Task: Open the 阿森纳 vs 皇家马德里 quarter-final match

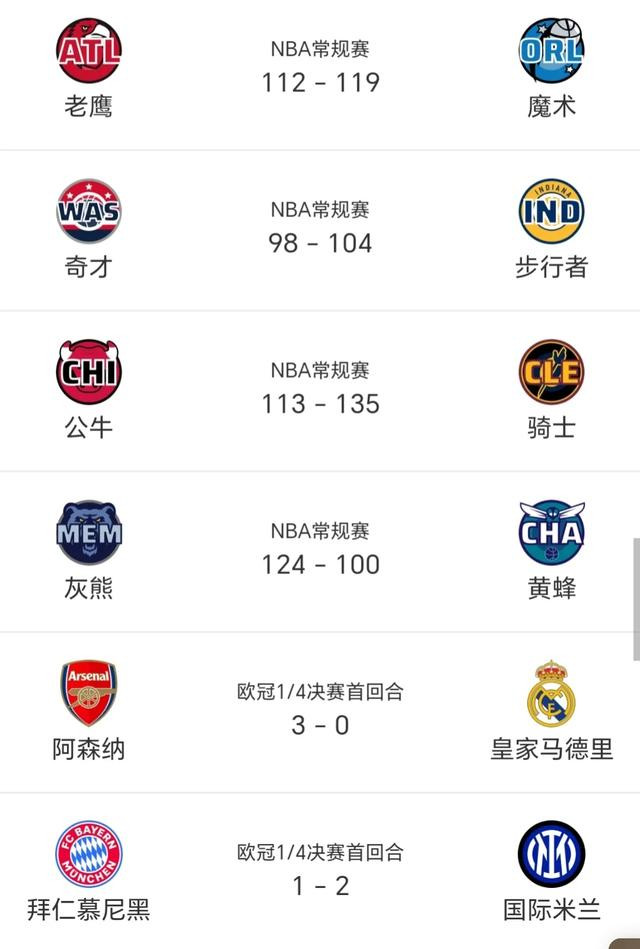Action: [320, 712]
